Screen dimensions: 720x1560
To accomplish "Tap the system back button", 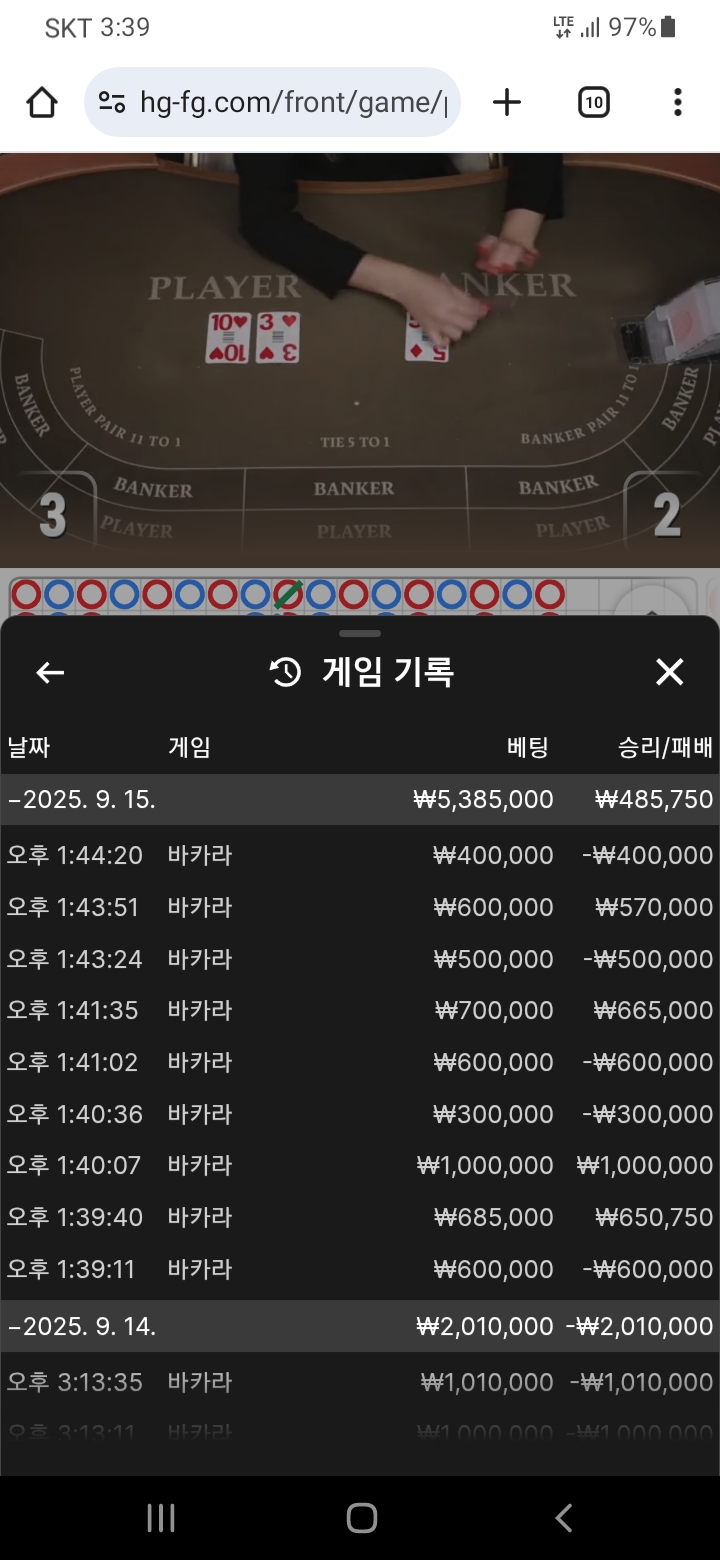I will (x=563, y=1518).
